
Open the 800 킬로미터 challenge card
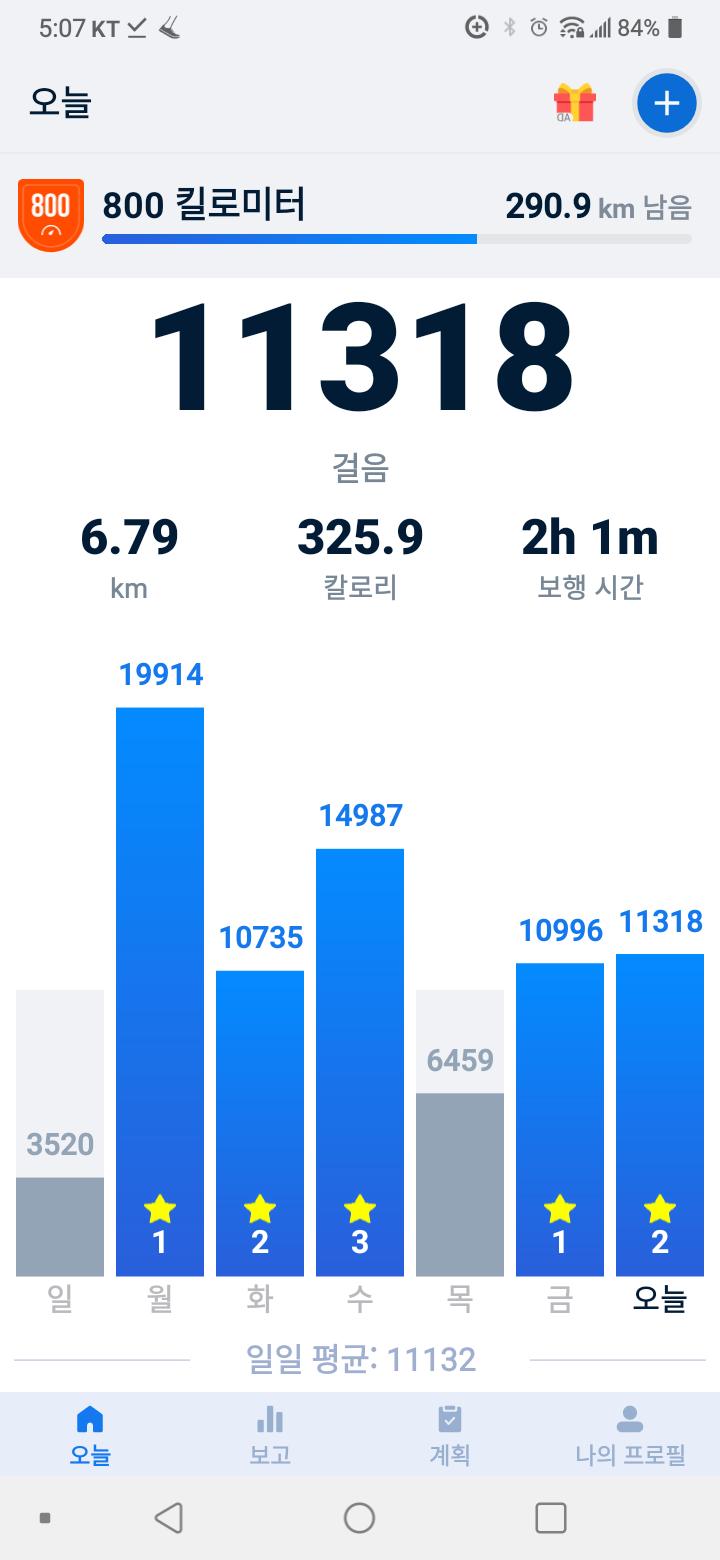tap(360, 215)
